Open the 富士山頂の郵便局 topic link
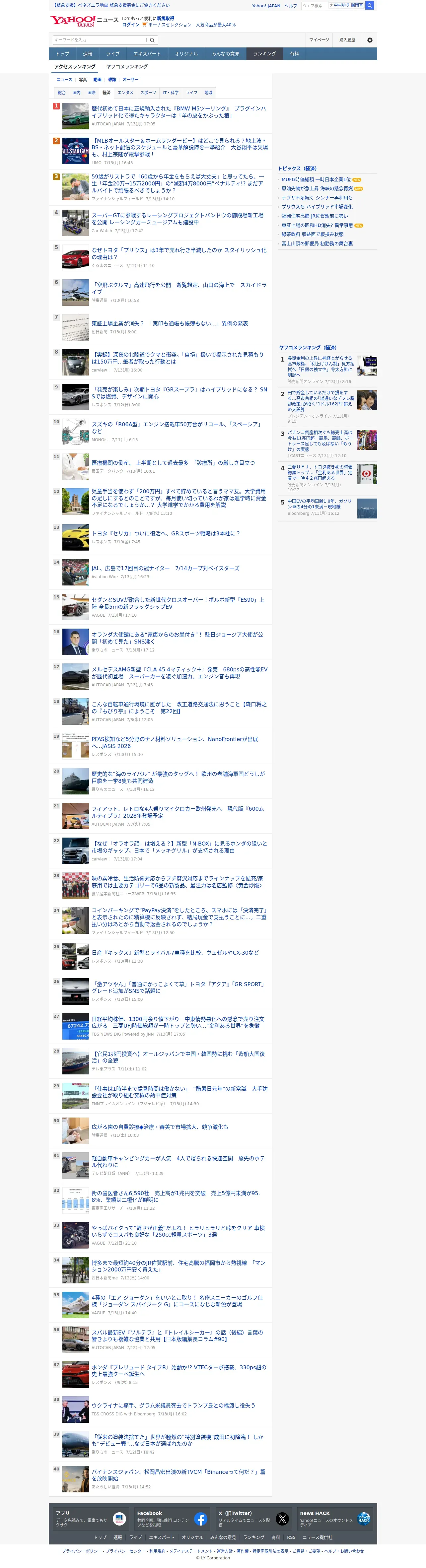The width and height of the screenshot is (426, 1568). click(317, 243)
